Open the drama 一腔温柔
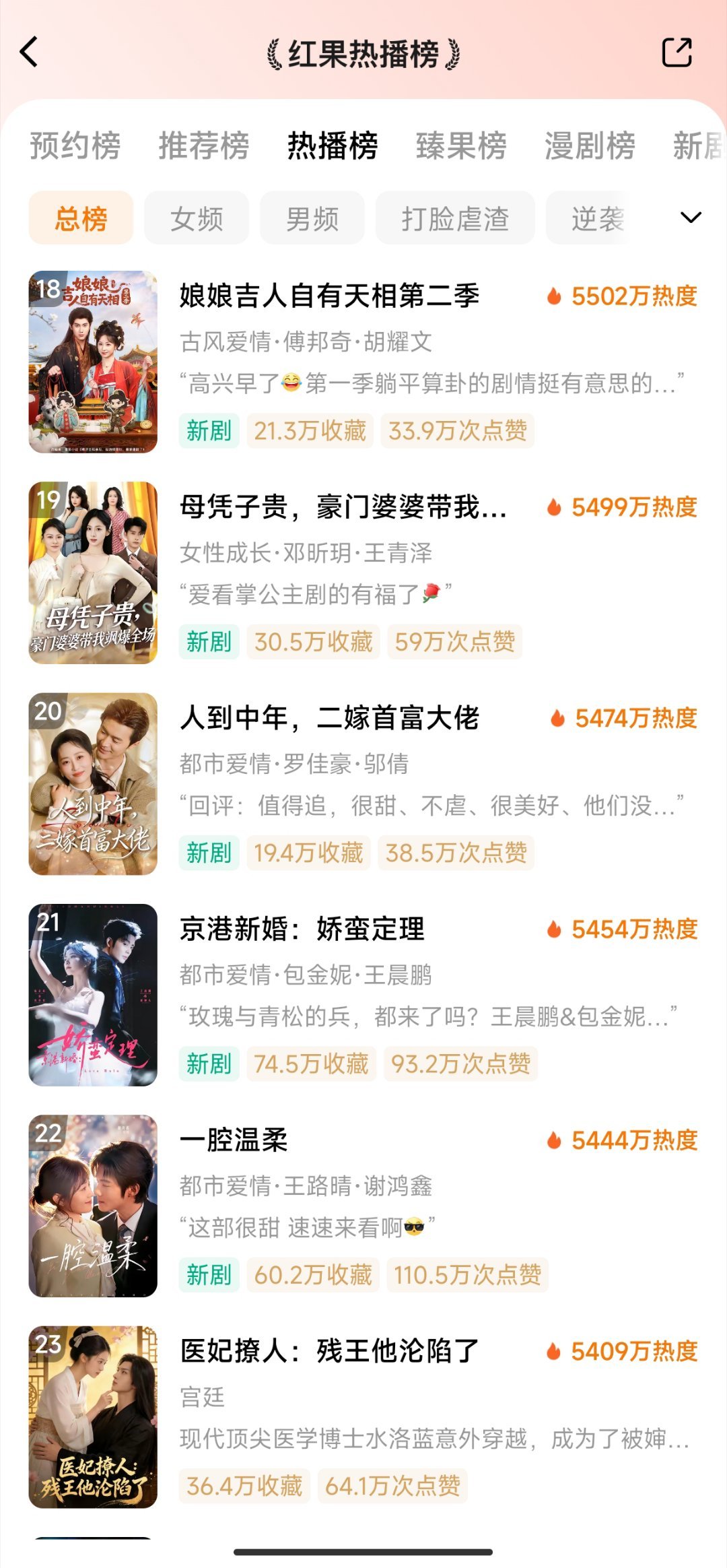This screenshot has width=727, height=1568. pos(363,1206)
